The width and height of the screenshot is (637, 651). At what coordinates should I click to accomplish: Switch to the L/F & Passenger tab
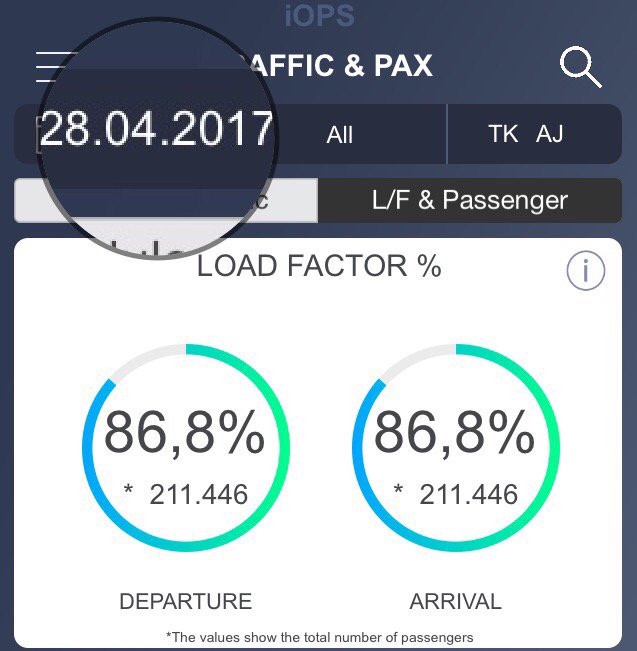coord(469,200)
